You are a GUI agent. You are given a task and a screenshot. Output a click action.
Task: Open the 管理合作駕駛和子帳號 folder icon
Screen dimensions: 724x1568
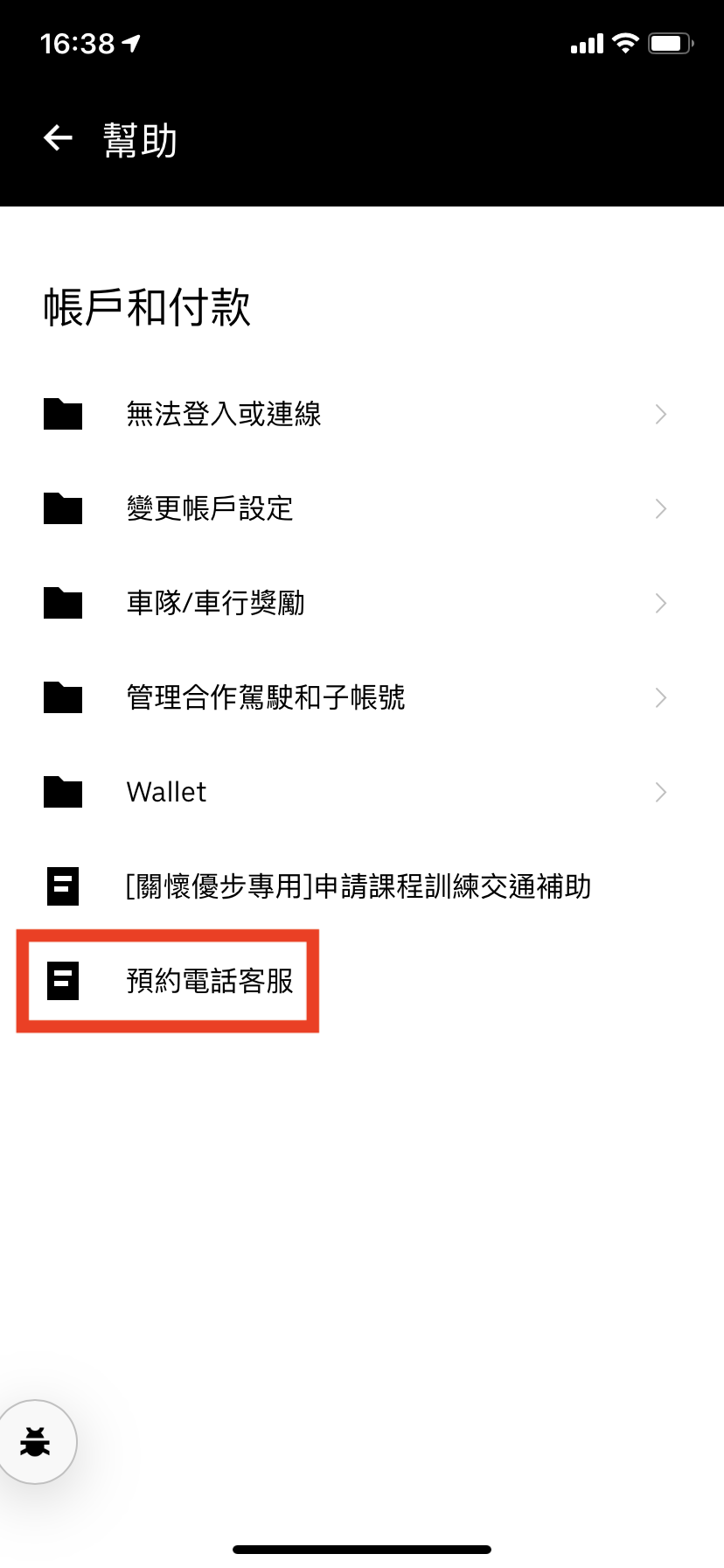click(x=62, y=697)
